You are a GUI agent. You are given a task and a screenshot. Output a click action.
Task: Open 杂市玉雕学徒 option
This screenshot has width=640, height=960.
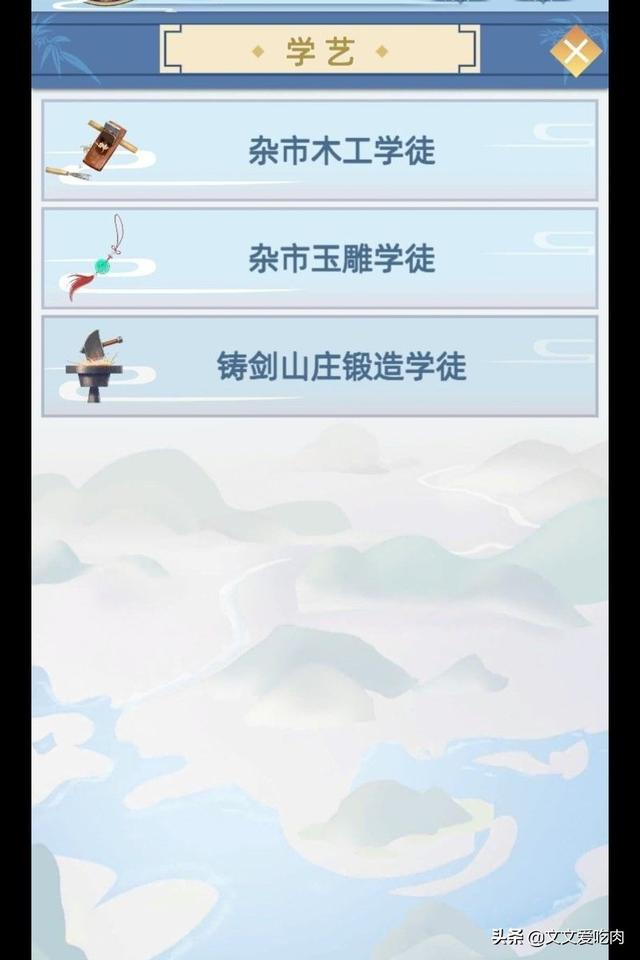point(320,259)
